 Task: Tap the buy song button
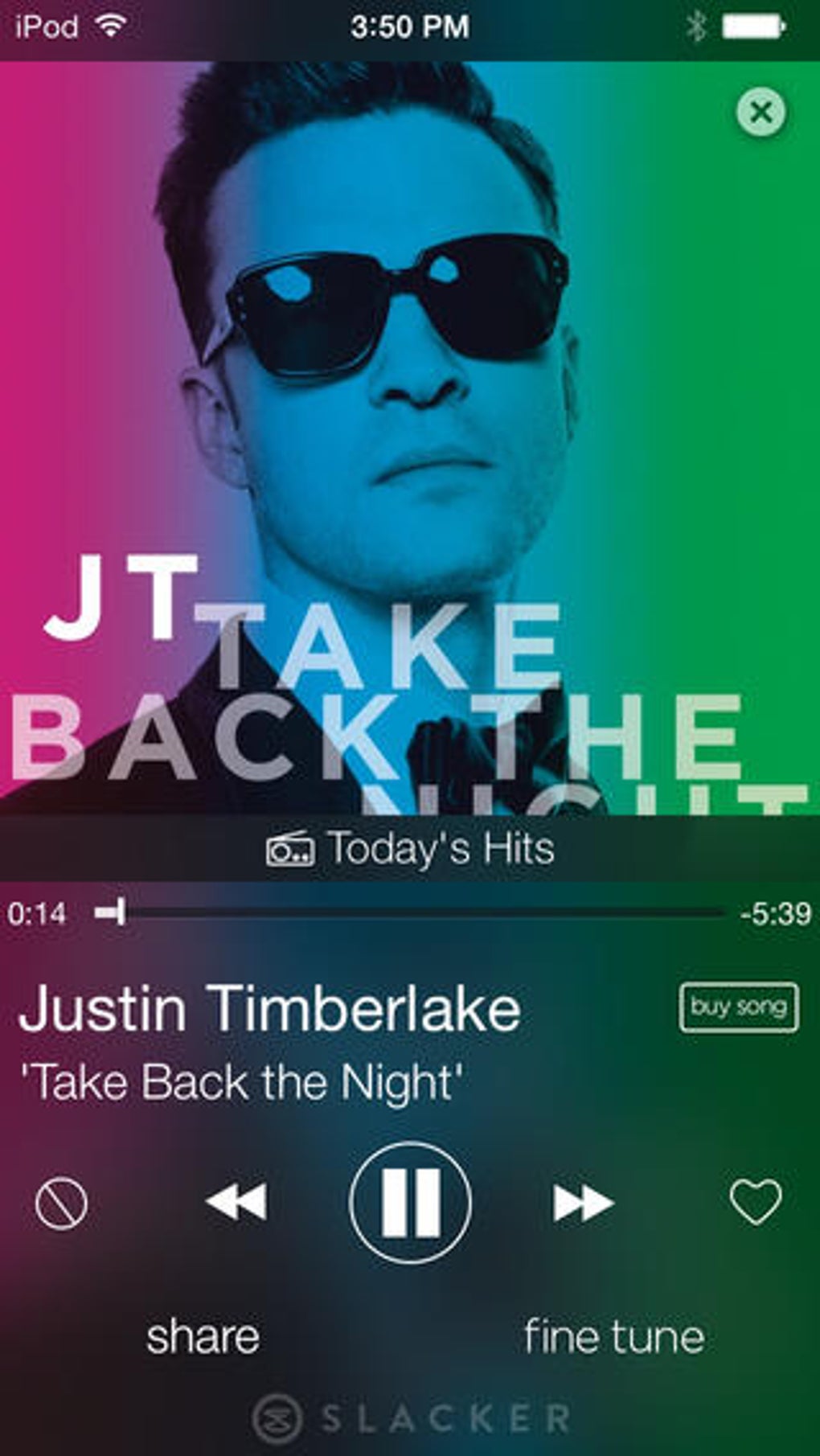coord(738,1007)
